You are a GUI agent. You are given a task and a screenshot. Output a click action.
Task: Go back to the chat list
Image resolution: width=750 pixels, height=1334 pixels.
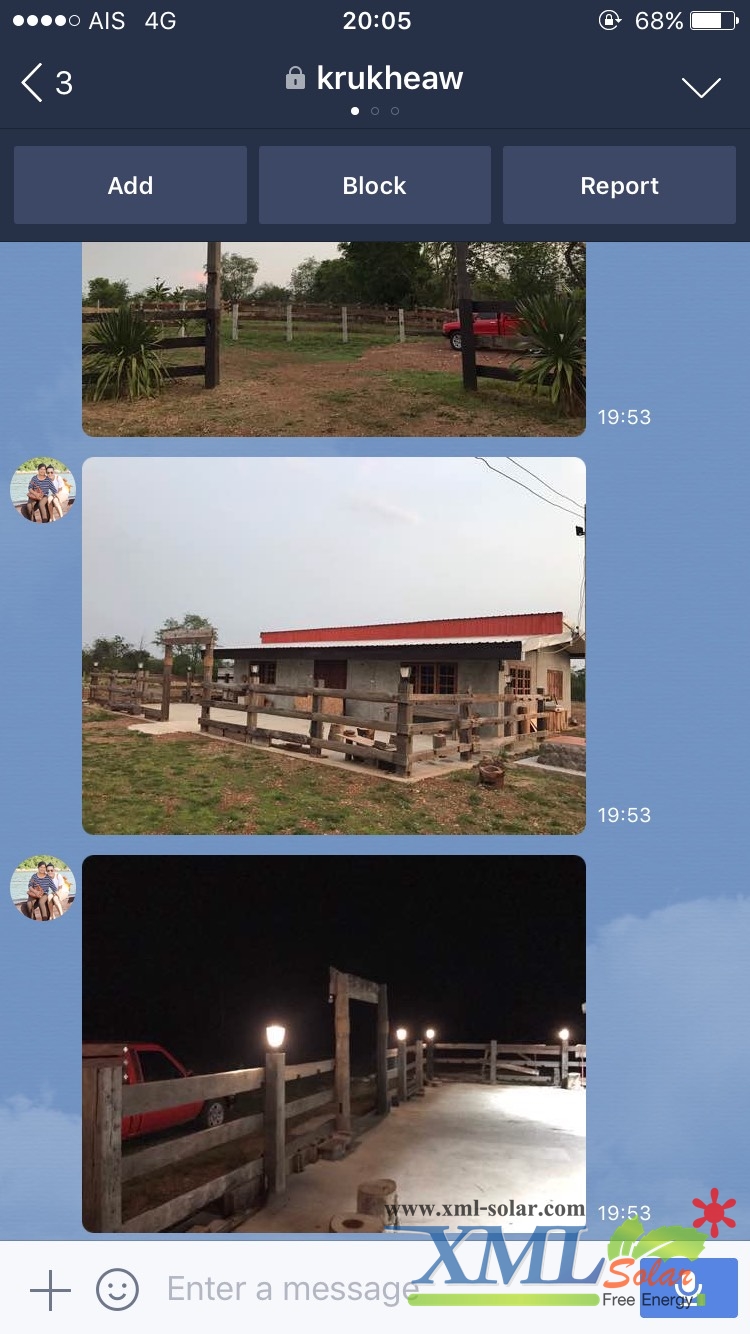click(x=46, y=83)
